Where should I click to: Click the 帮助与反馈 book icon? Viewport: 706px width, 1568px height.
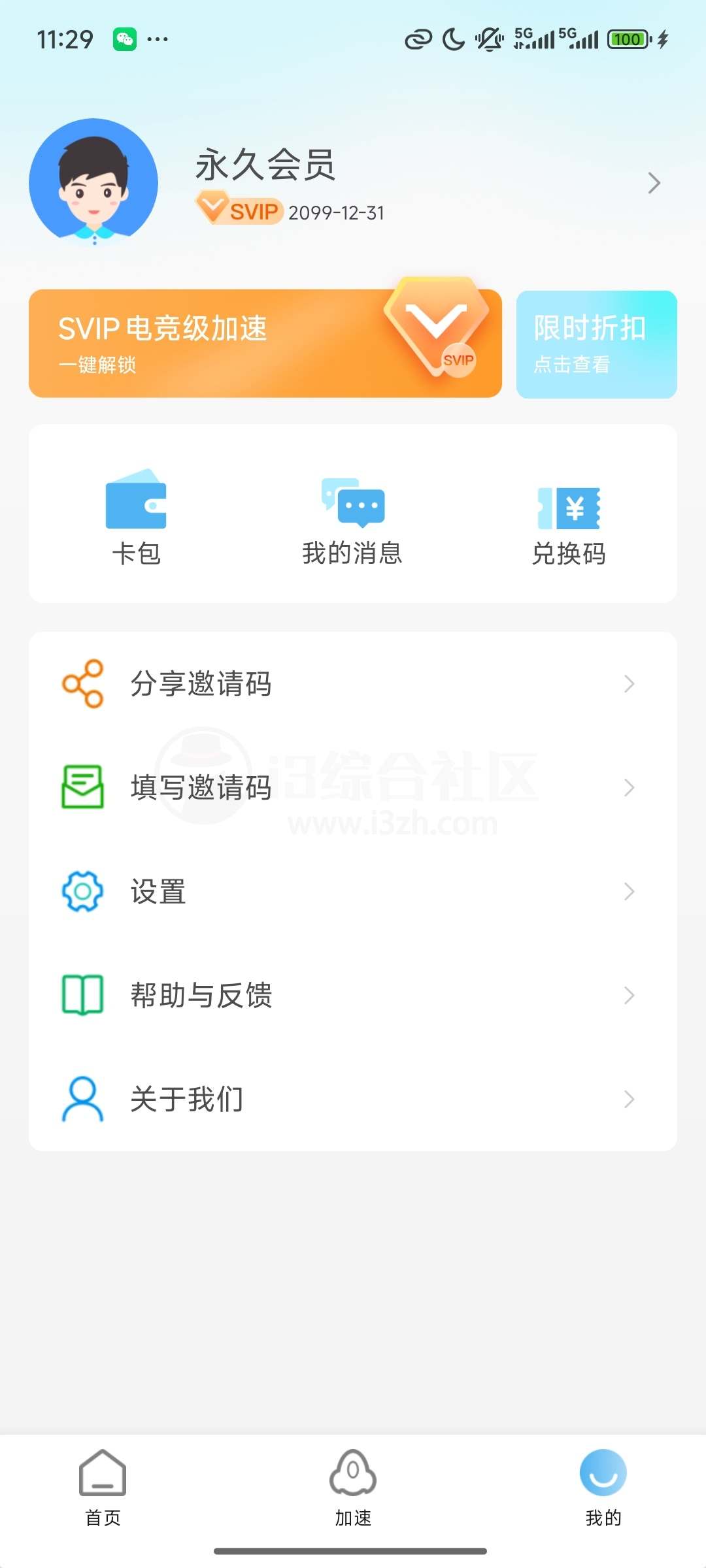pos(81,995)
